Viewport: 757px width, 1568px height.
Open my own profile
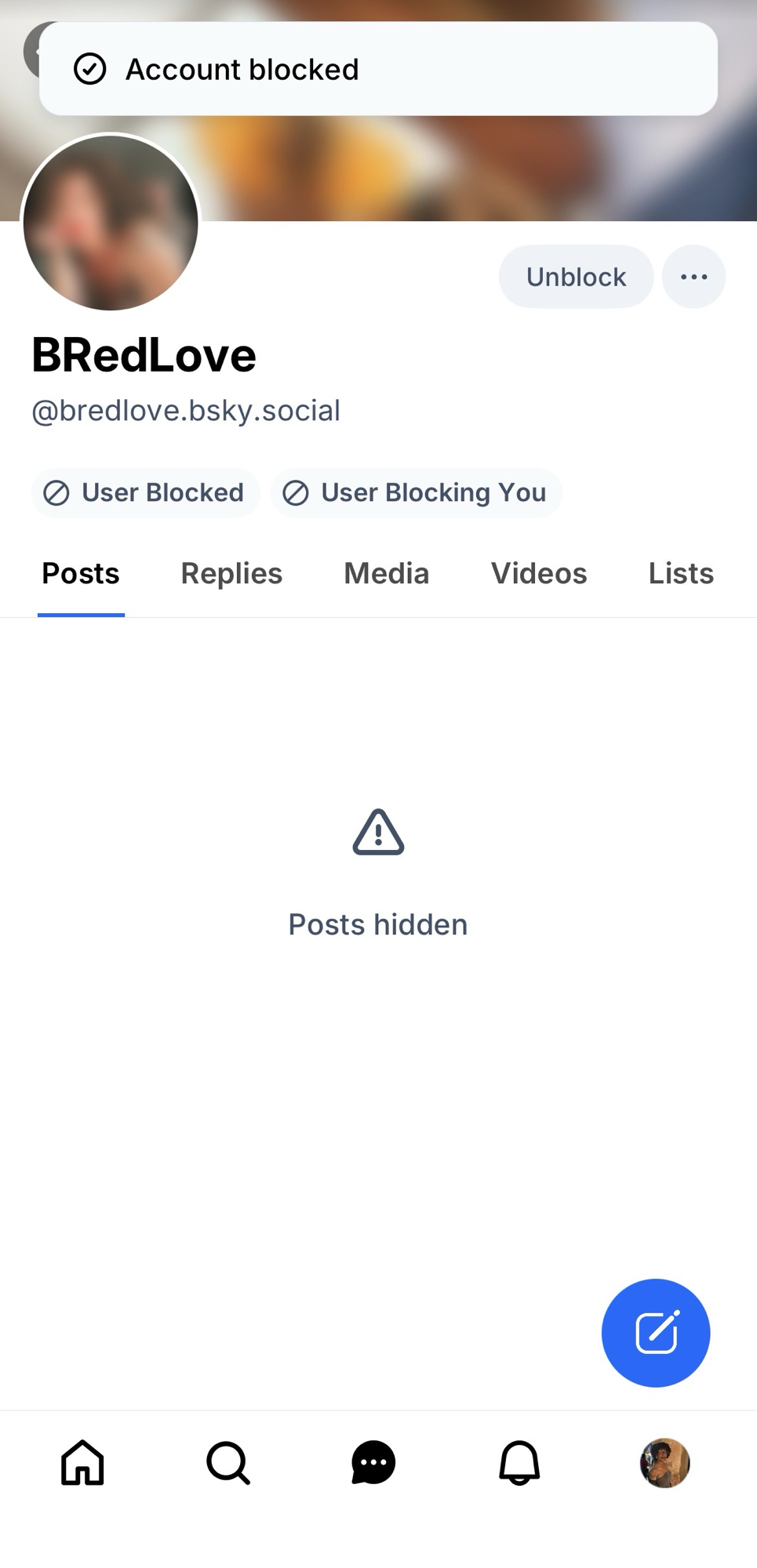click(x=664, y=1462)
